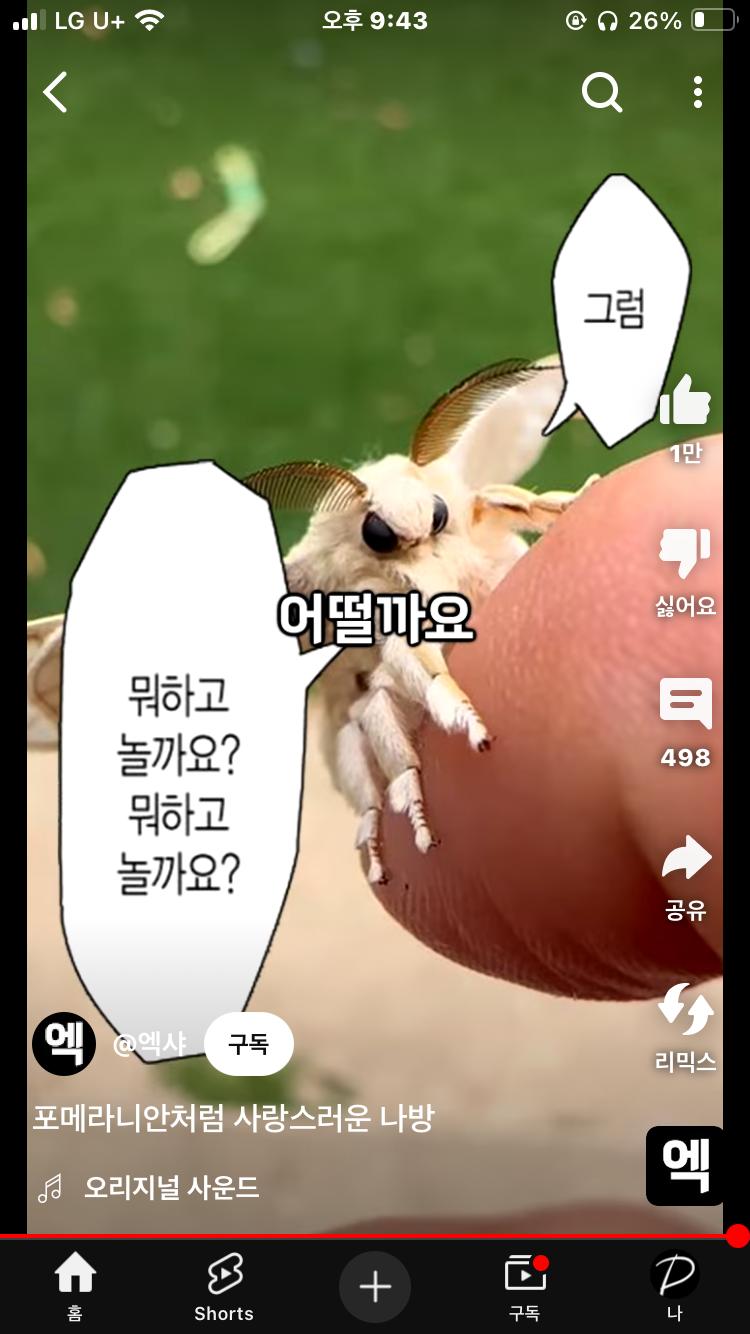The image size is (750, 1334).
Task: Open the comments showing 498
Action: 685,705
